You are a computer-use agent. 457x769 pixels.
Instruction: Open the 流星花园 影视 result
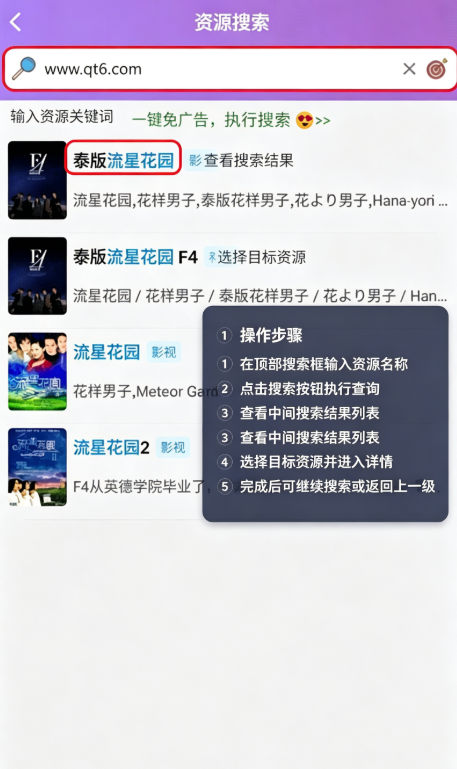point(106,371)
